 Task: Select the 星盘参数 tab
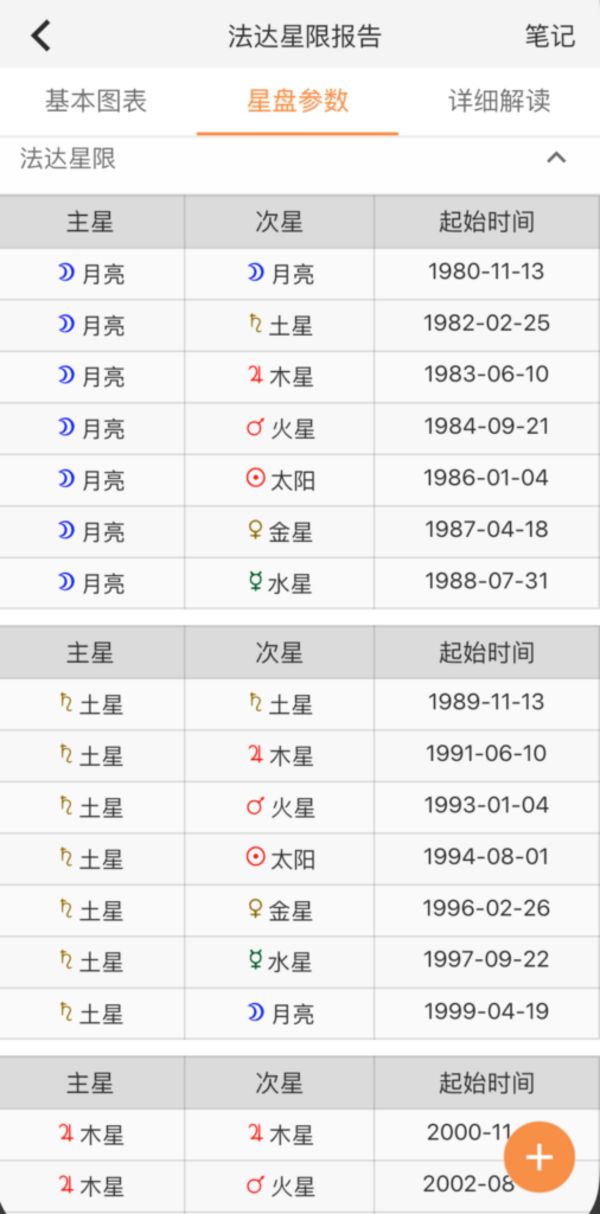pyautogui.click(x=298, y=101)
